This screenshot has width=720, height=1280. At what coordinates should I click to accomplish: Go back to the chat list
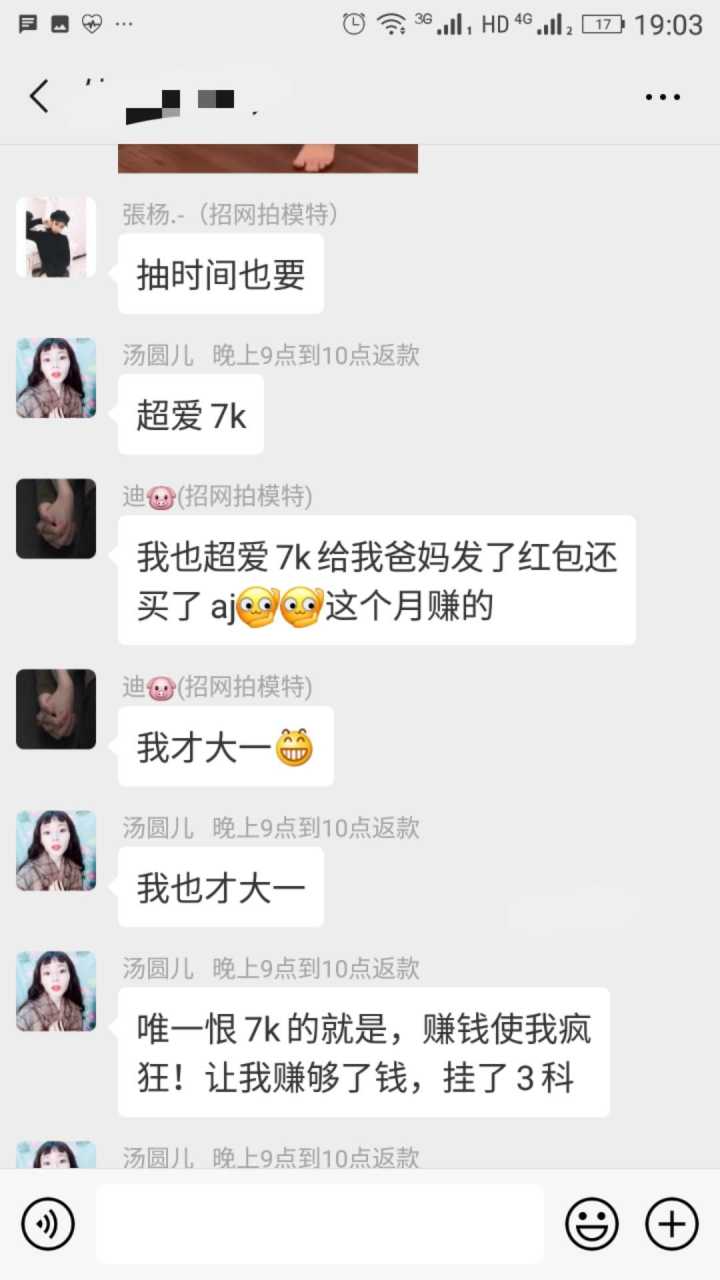coord(39,97)
